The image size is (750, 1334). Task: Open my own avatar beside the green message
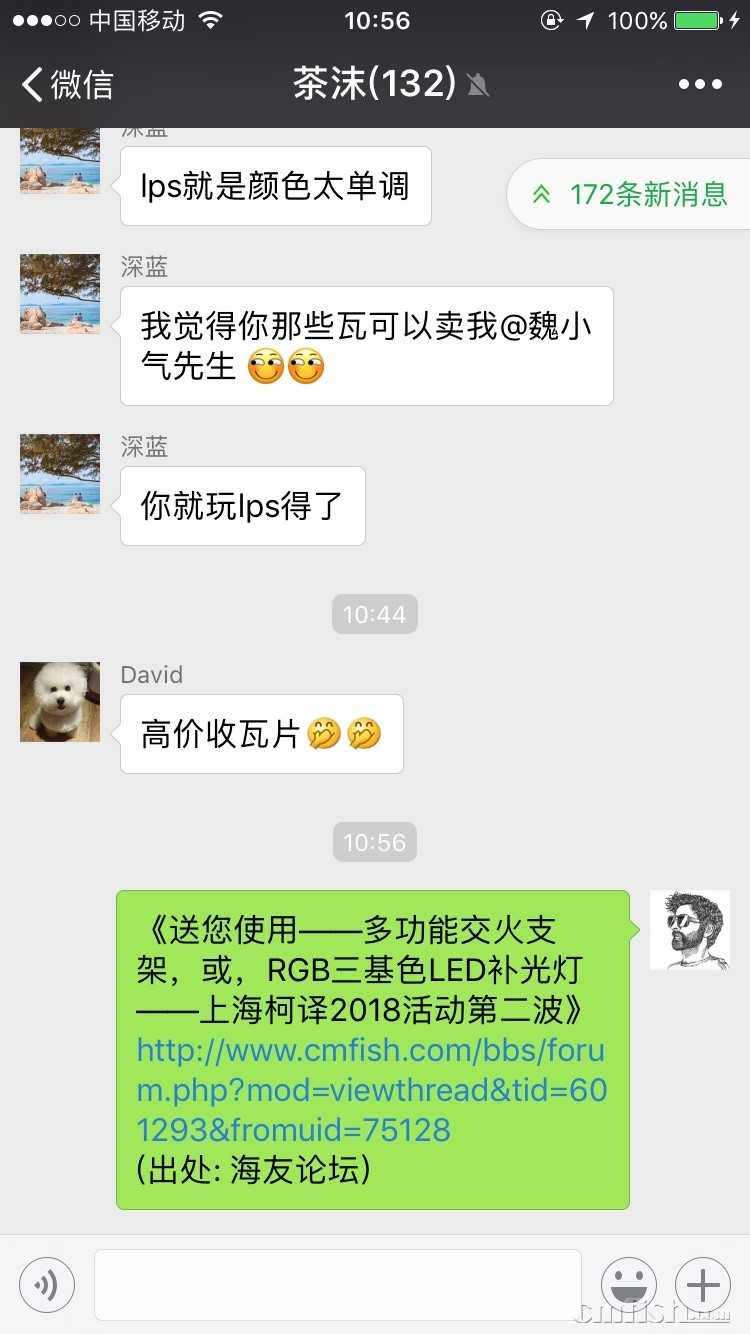(x=690, y=930)
